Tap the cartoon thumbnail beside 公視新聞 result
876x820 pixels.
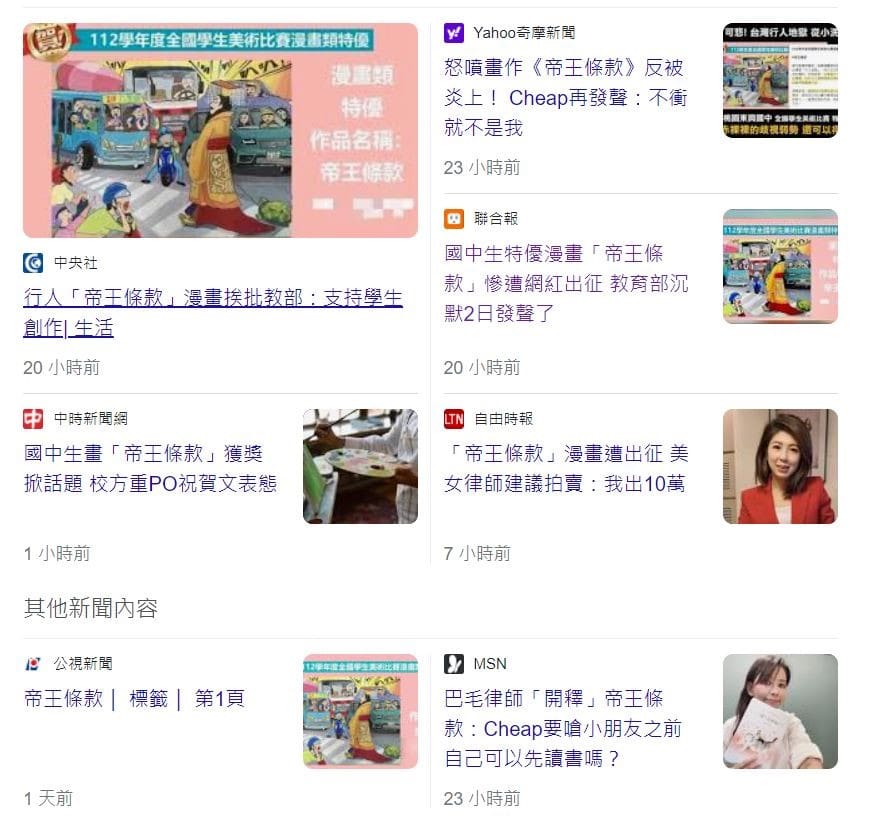click(x=360, y=711)
